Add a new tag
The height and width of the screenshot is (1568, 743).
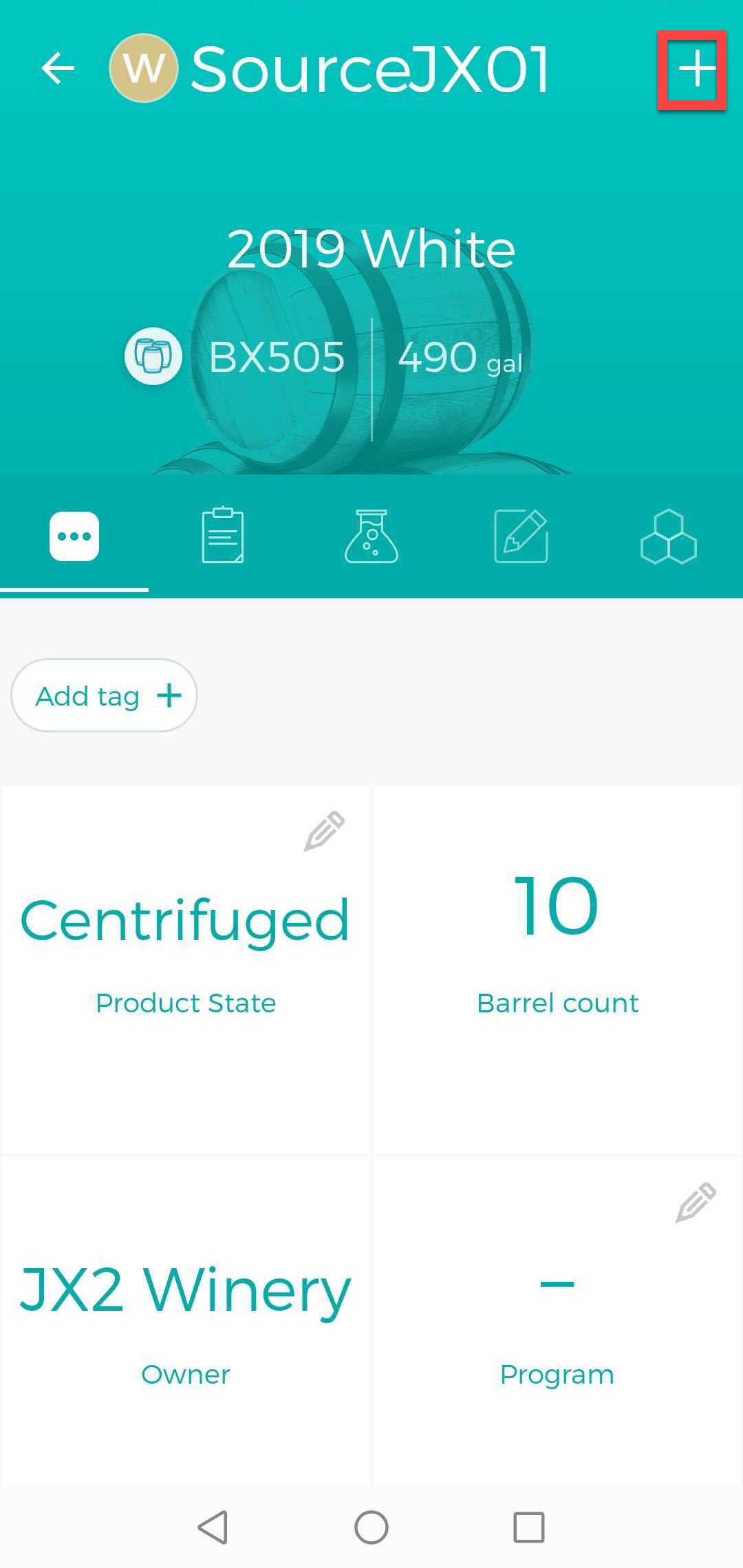(x=105, y=695)
